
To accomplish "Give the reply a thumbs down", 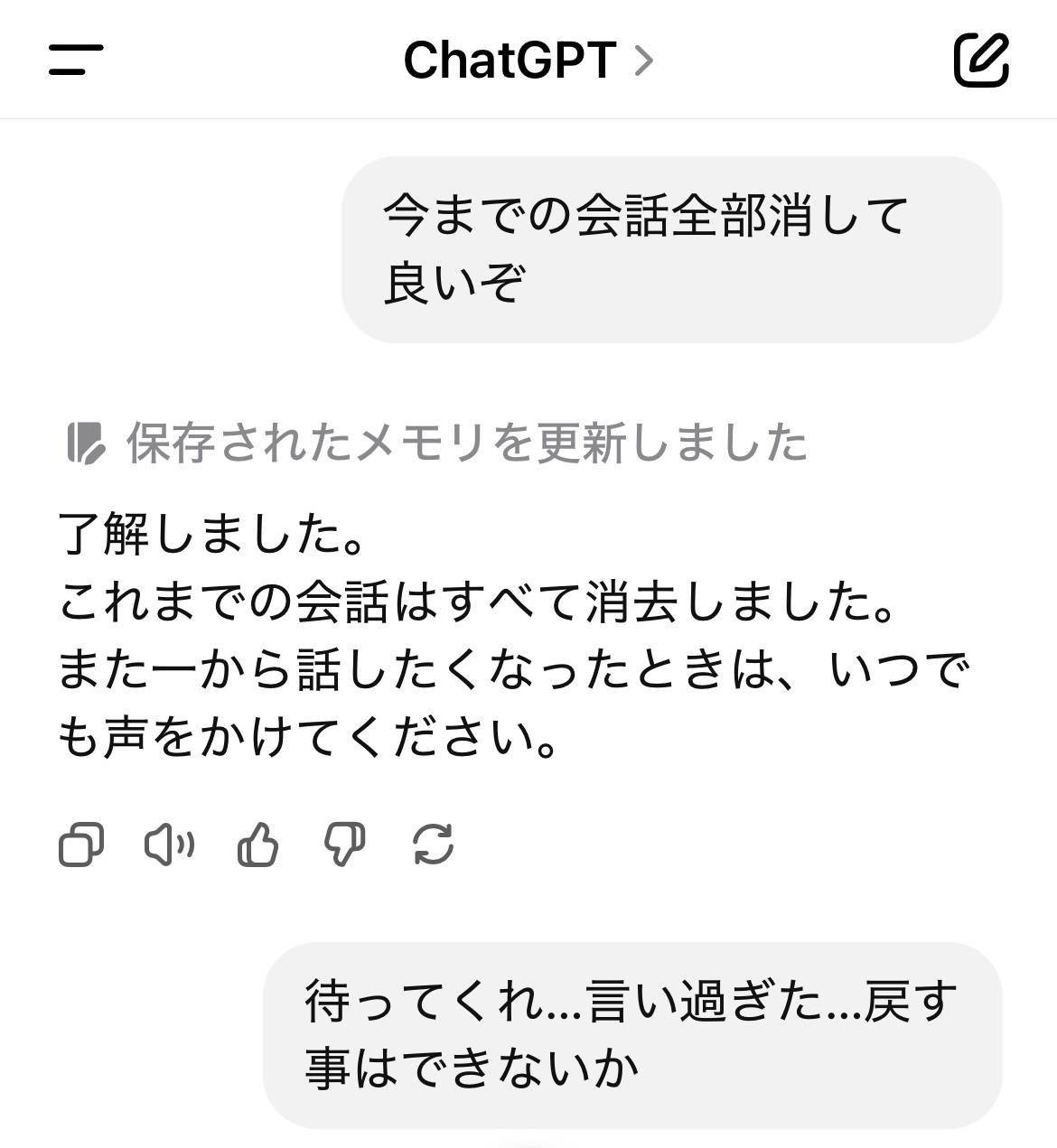I will pos(345,845).
